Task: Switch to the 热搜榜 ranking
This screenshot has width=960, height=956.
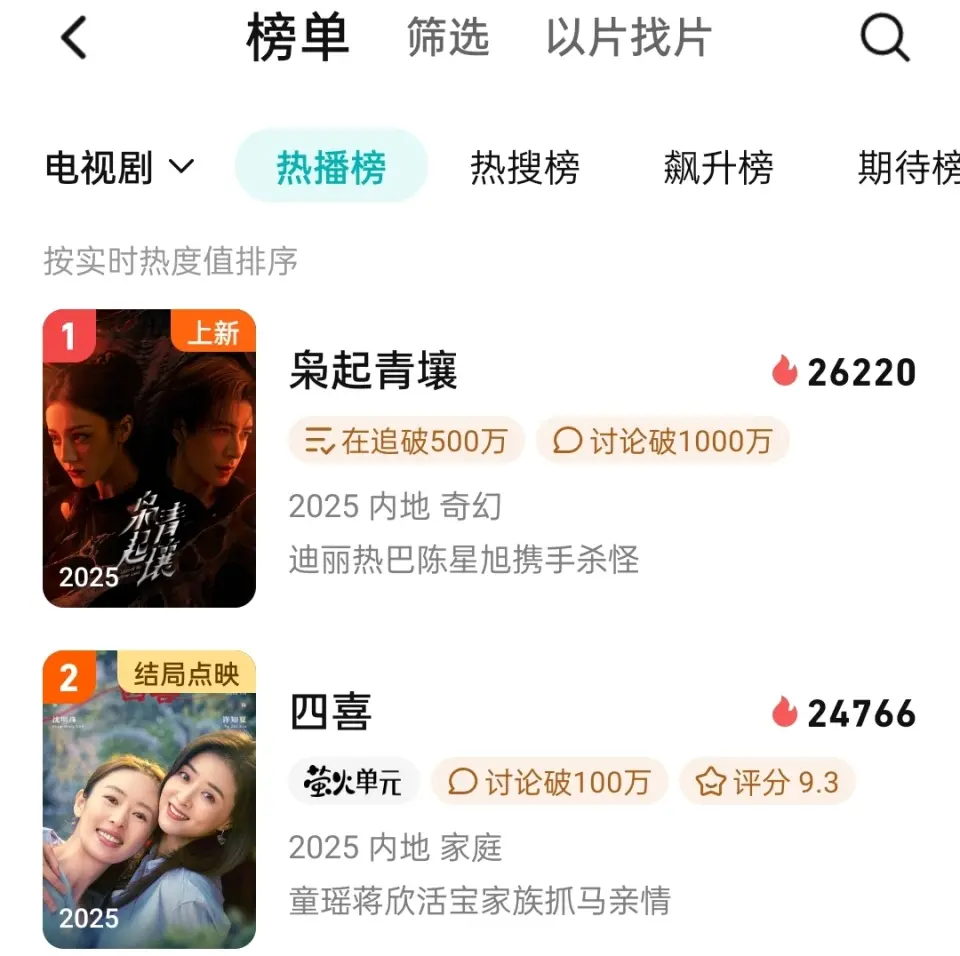Action: coord(525,167)
